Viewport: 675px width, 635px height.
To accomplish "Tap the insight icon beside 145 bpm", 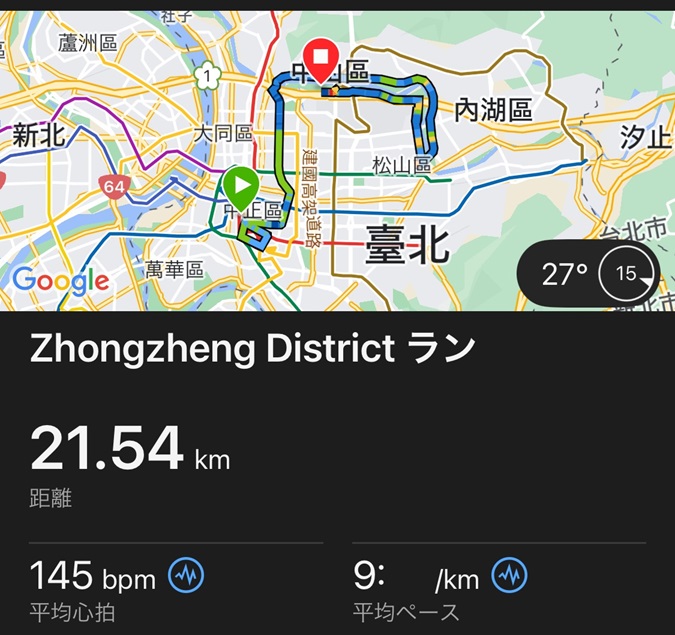I will pos(186,576).
